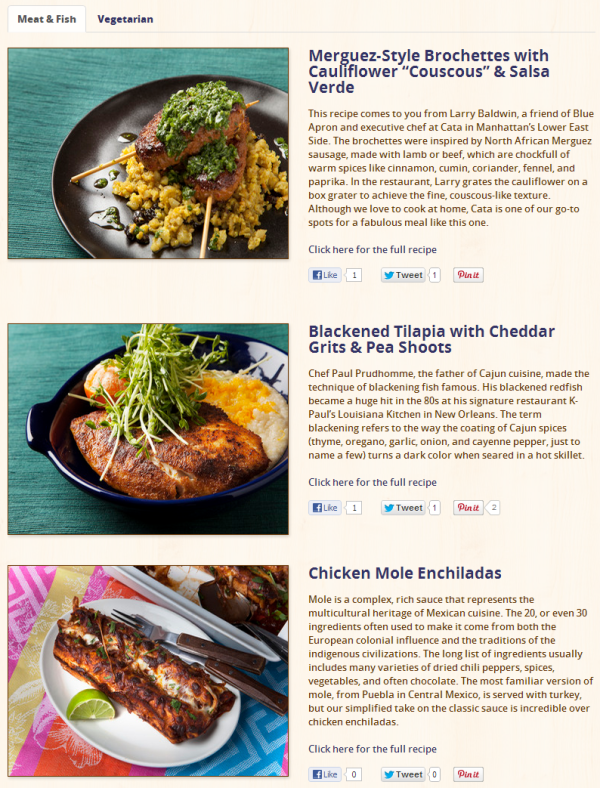600x788 pixels.
Task: Like the Blackened Tilapia recipe on Facebook
Action: pos(325,508)
